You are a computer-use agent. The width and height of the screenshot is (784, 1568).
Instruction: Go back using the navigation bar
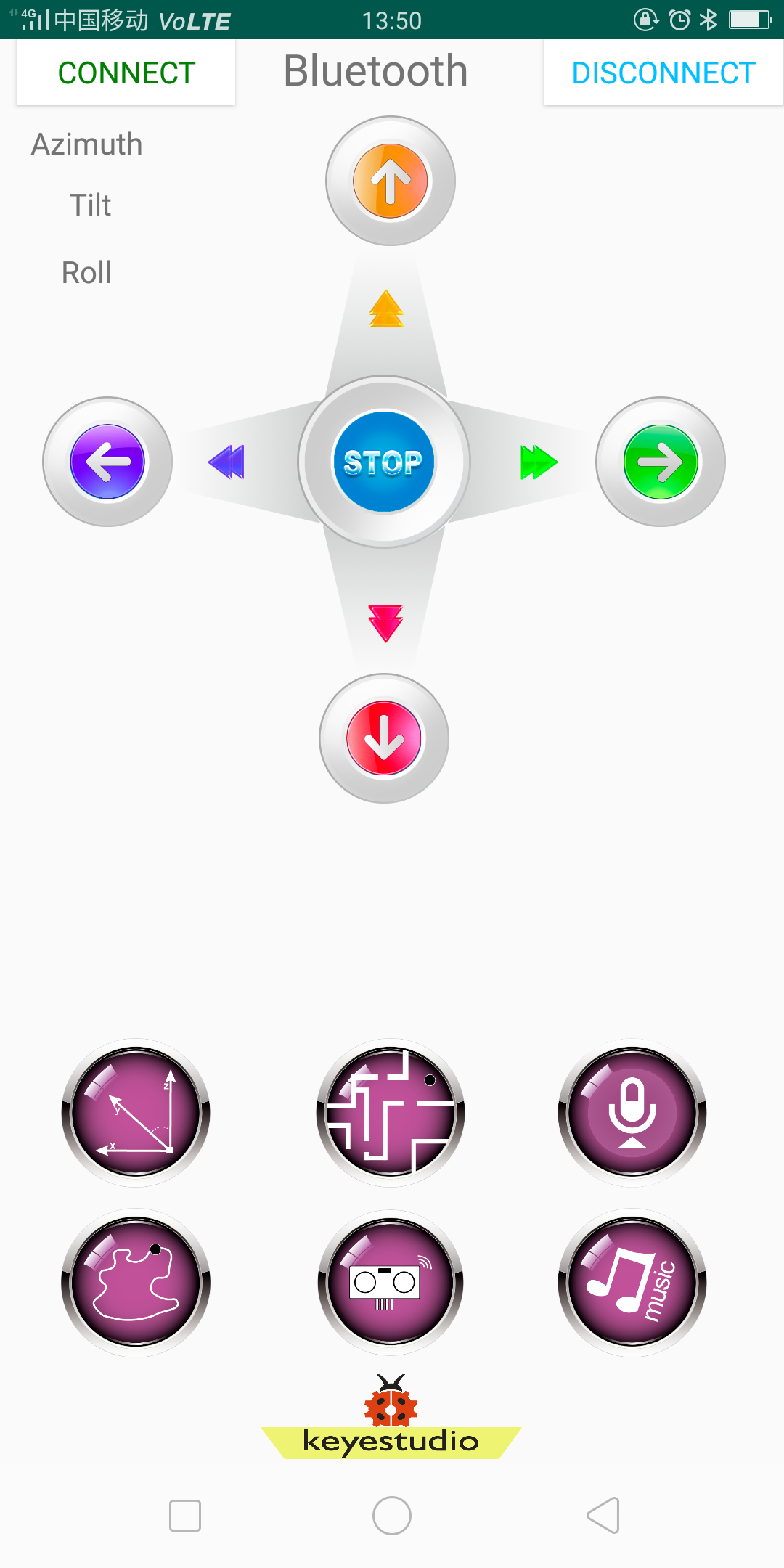tap(603, 1516)
